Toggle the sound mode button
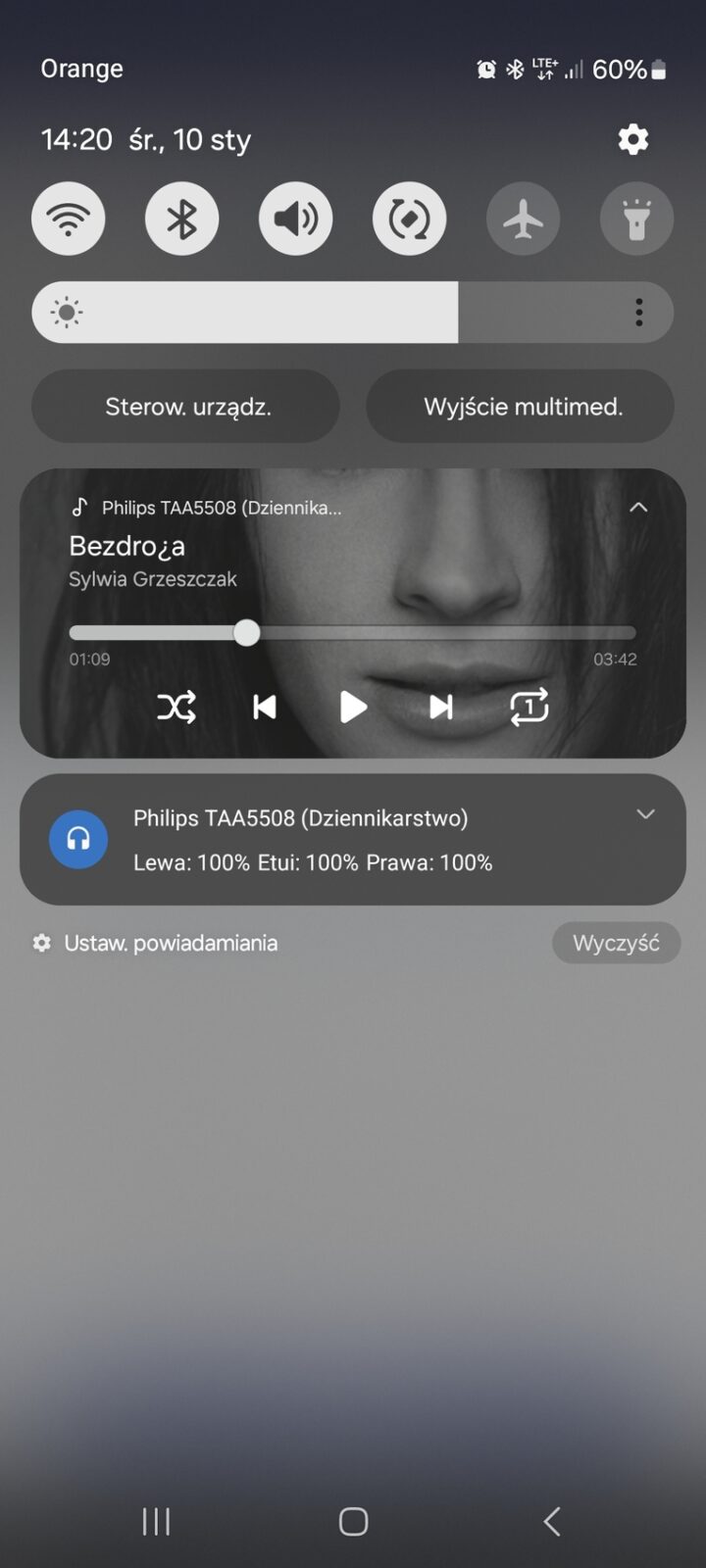The image size is (706, 1568). tap(295, 219)
